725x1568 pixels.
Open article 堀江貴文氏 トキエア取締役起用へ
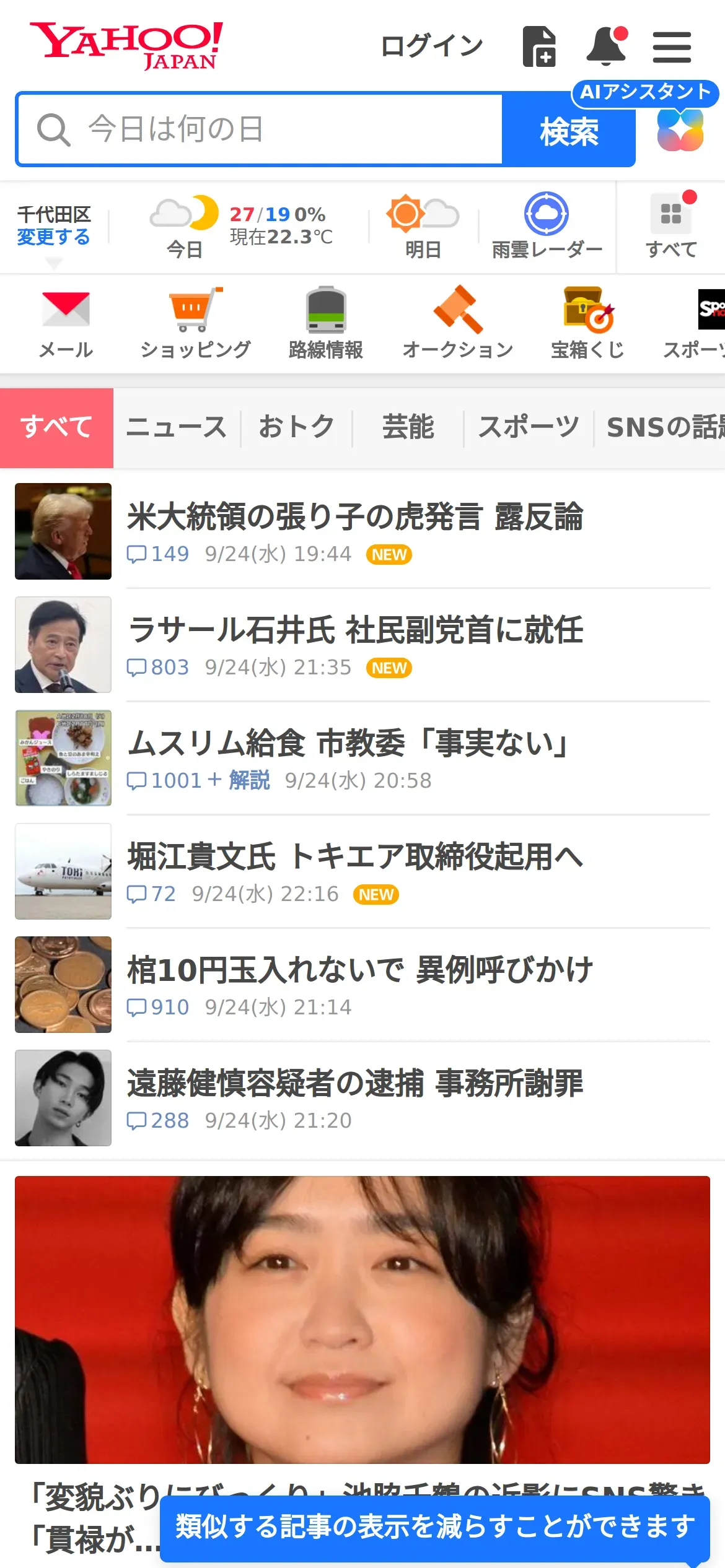355,857
